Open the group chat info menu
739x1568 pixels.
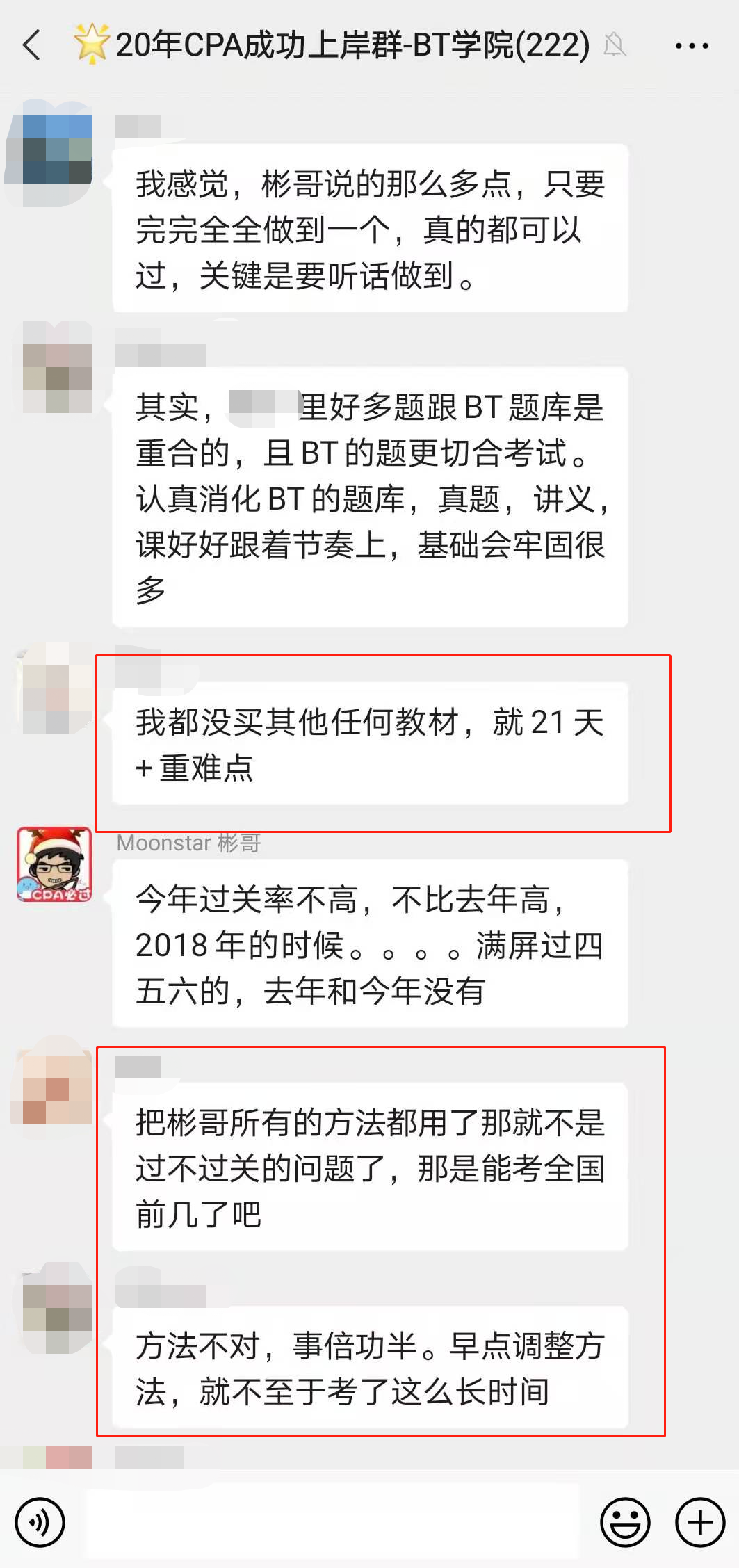(x=691, y=46)
